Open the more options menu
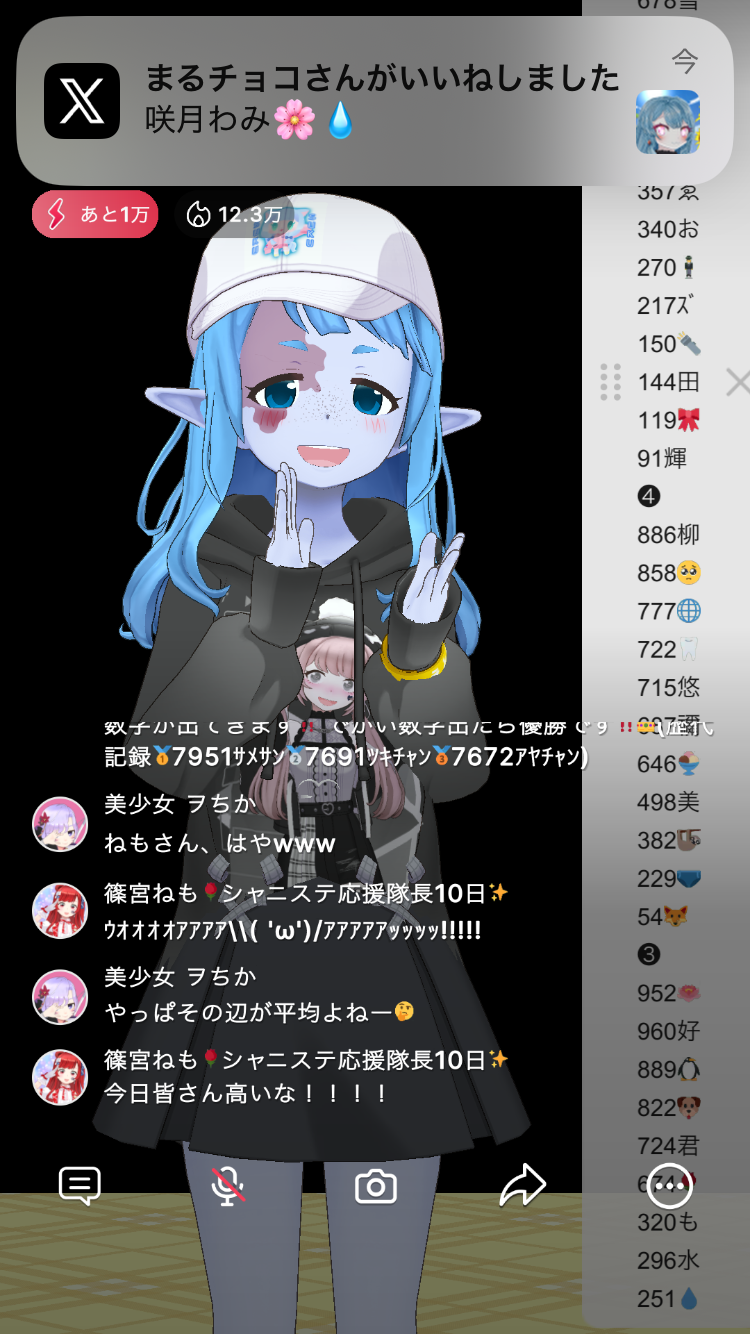This screenshot has height=1334, width=750. coord(669,1186)
